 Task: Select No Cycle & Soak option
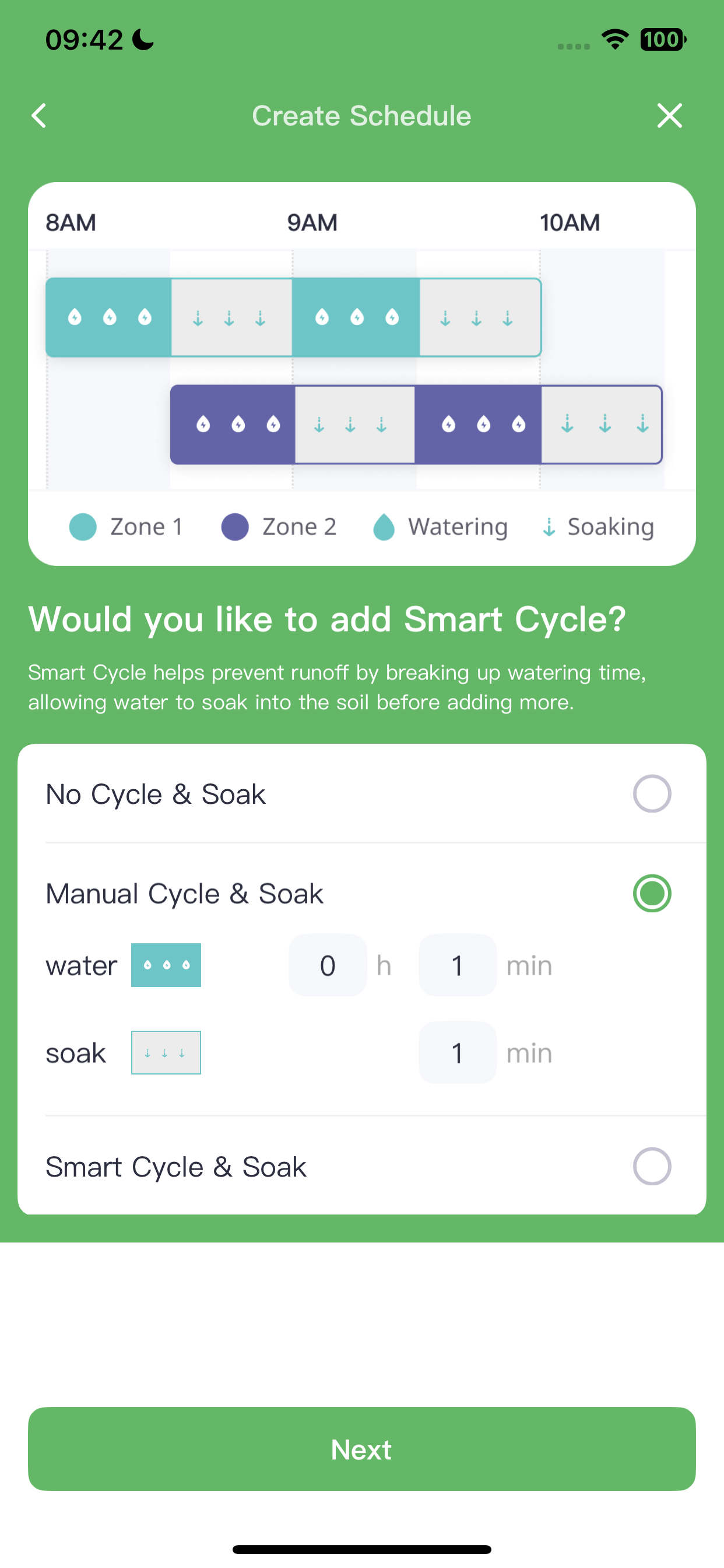click(361, 794)
